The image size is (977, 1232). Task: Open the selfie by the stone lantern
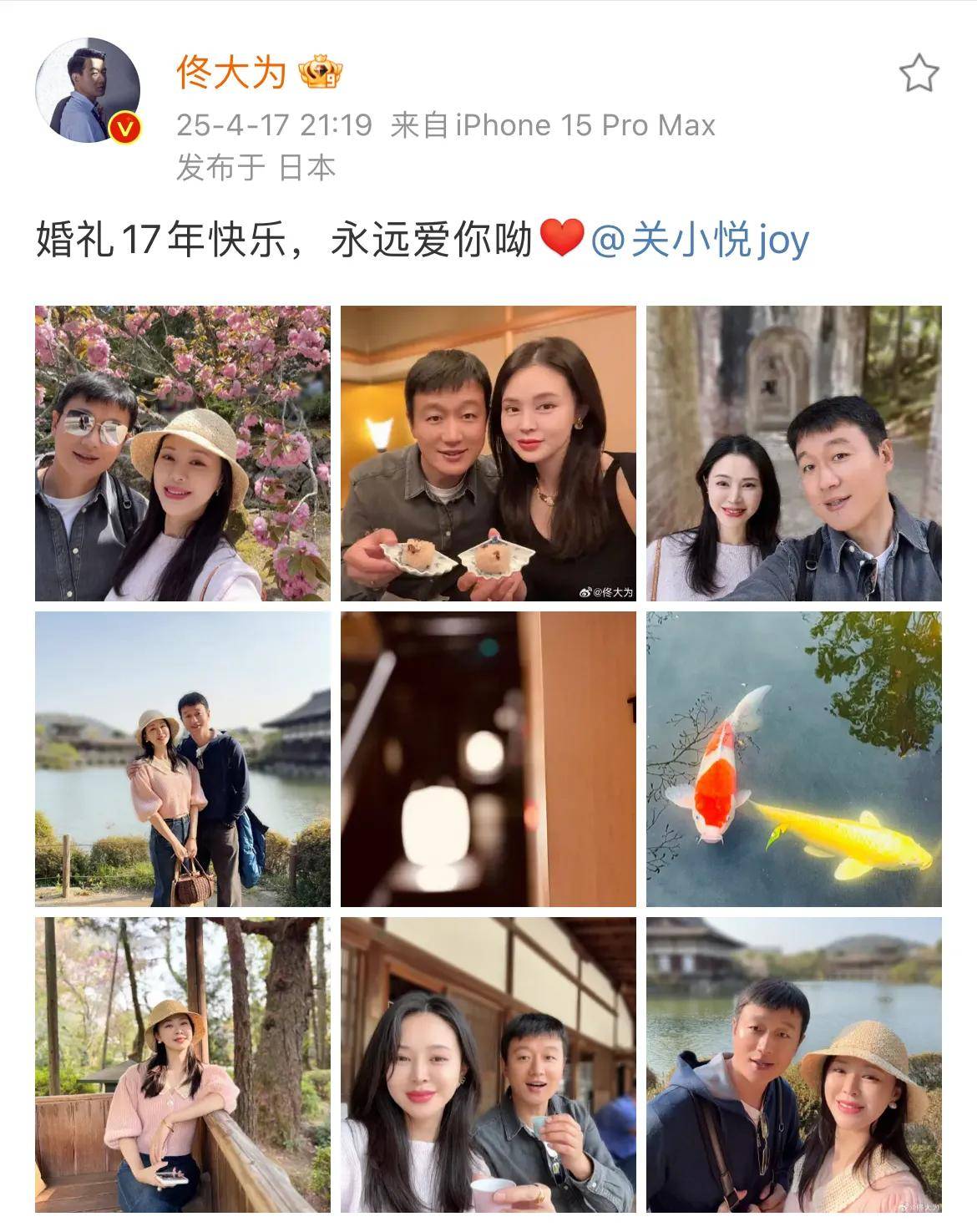(x=794, y=454)
